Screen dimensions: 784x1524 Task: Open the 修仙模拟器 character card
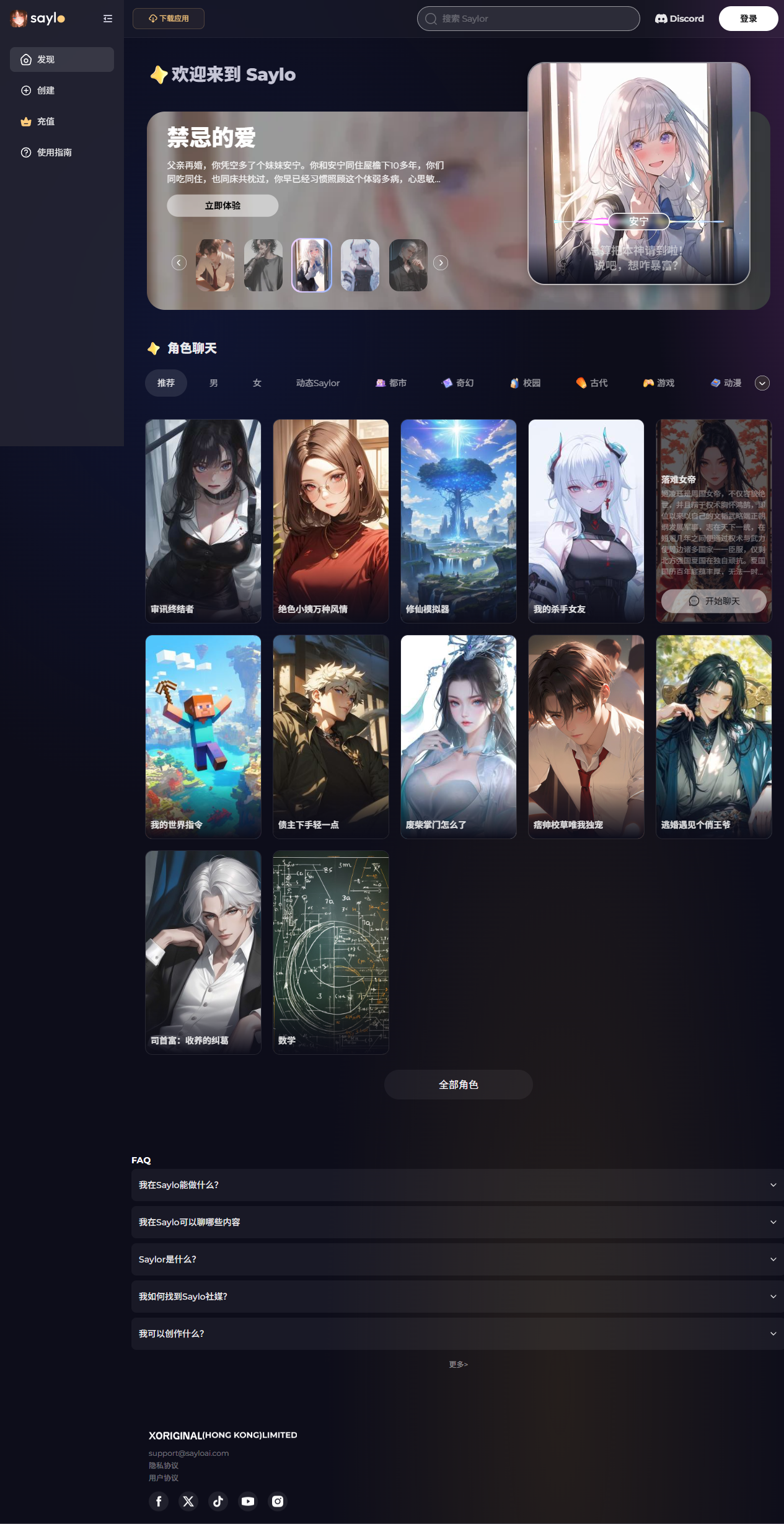(459, 521)
